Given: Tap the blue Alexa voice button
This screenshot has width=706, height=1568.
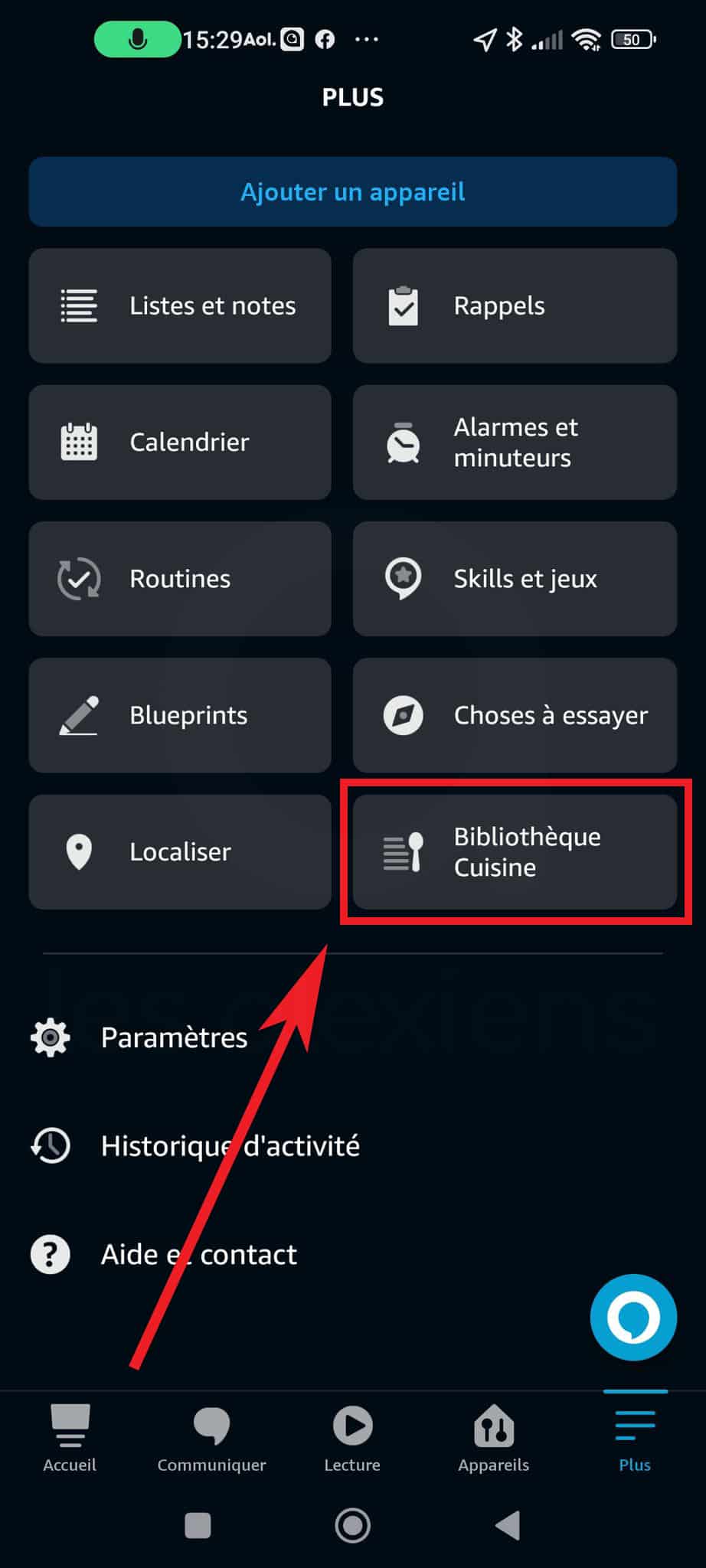Looking at the screenshot, I should coord(633,1317).
